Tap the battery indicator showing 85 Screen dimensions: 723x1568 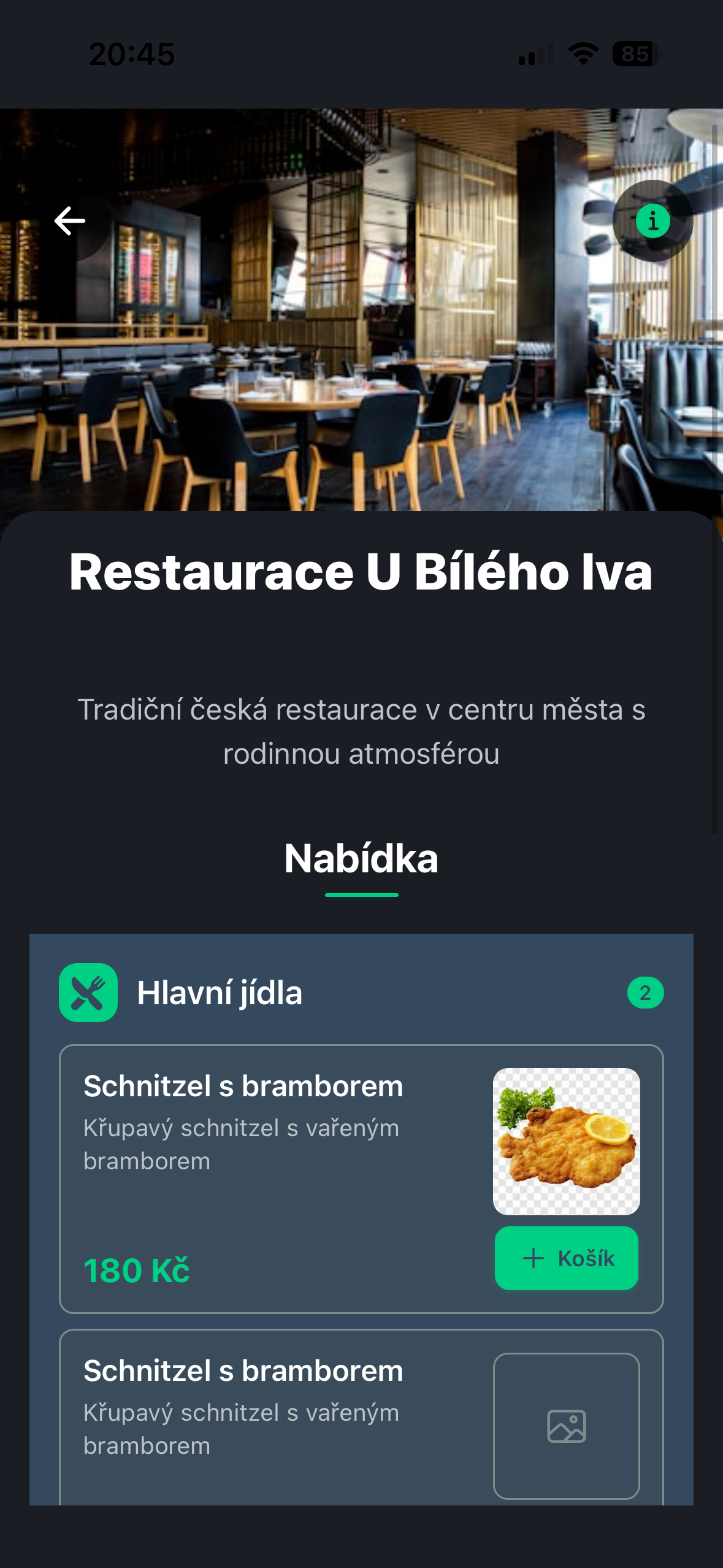tap(635, 54)
